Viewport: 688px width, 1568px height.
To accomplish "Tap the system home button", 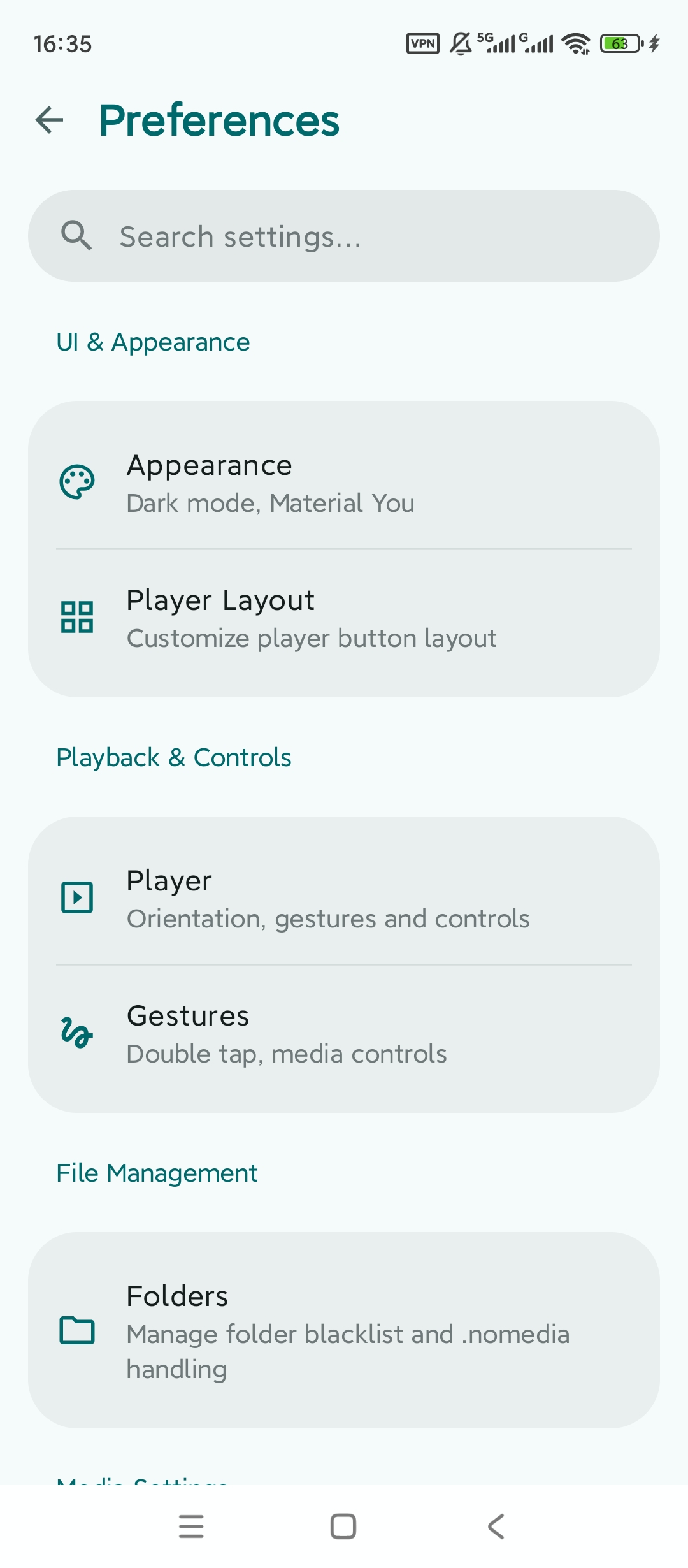I will [x=343, y=1527].
